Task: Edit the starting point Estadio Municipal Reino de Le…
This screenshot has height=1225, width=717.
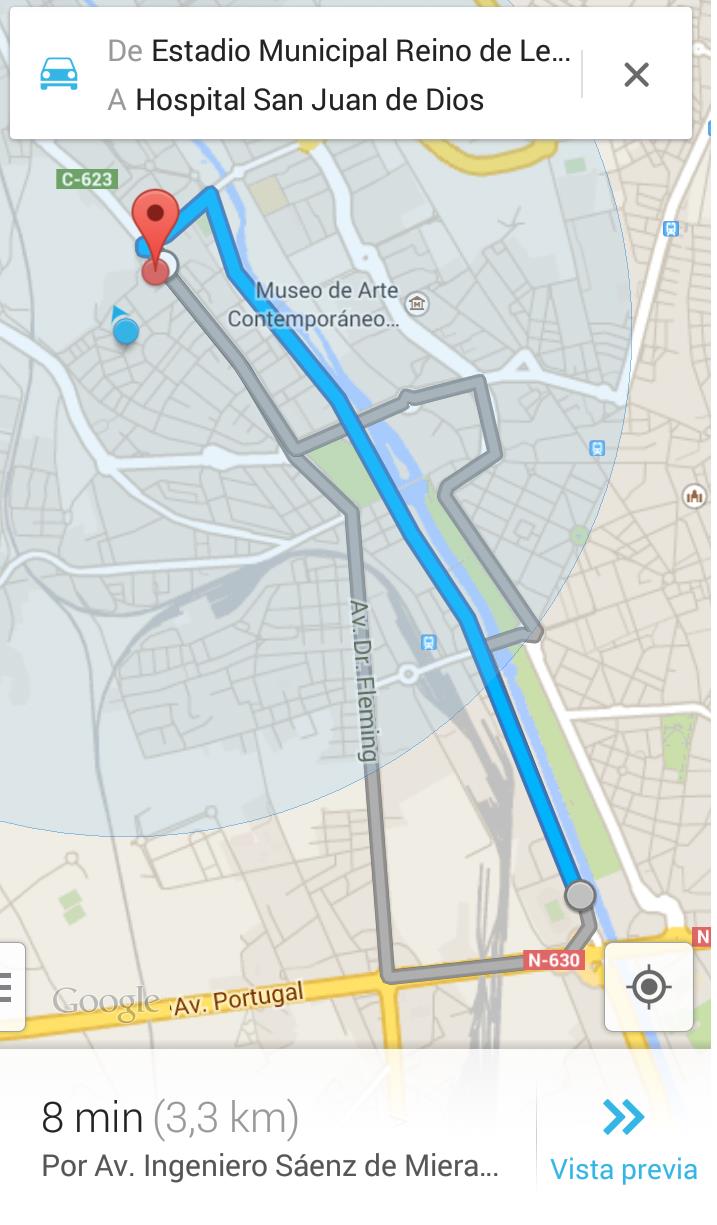Action: (339, 51)
